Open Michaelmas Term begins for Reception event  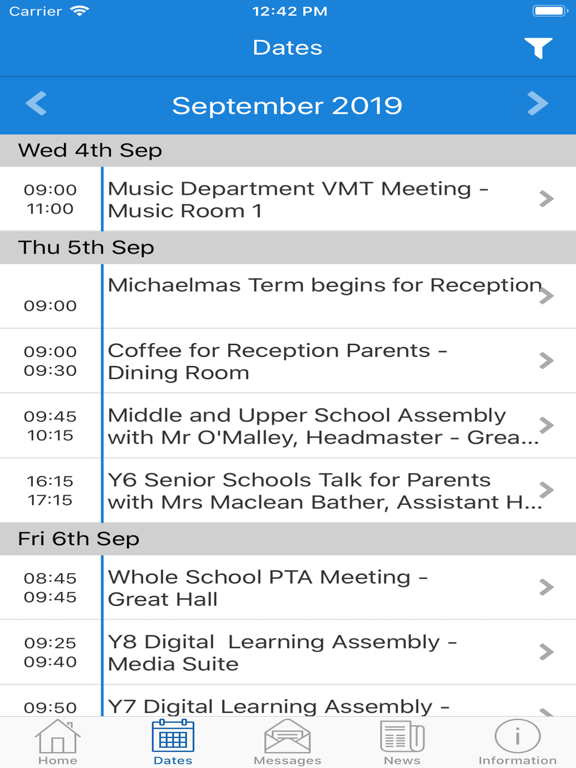click(288, 296)
